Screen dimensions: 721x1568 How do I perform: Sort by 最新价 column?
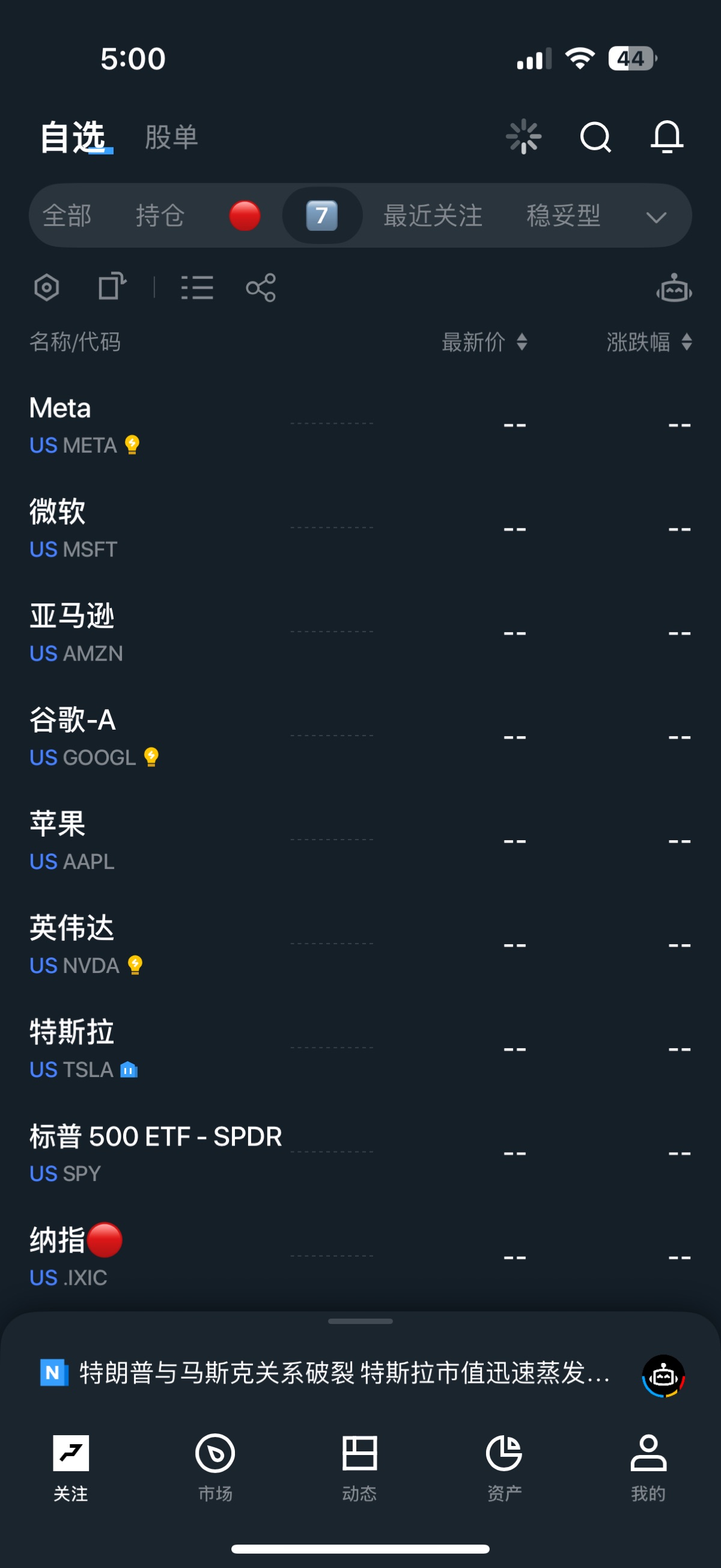pyautogui.click(x=484, y=341)
